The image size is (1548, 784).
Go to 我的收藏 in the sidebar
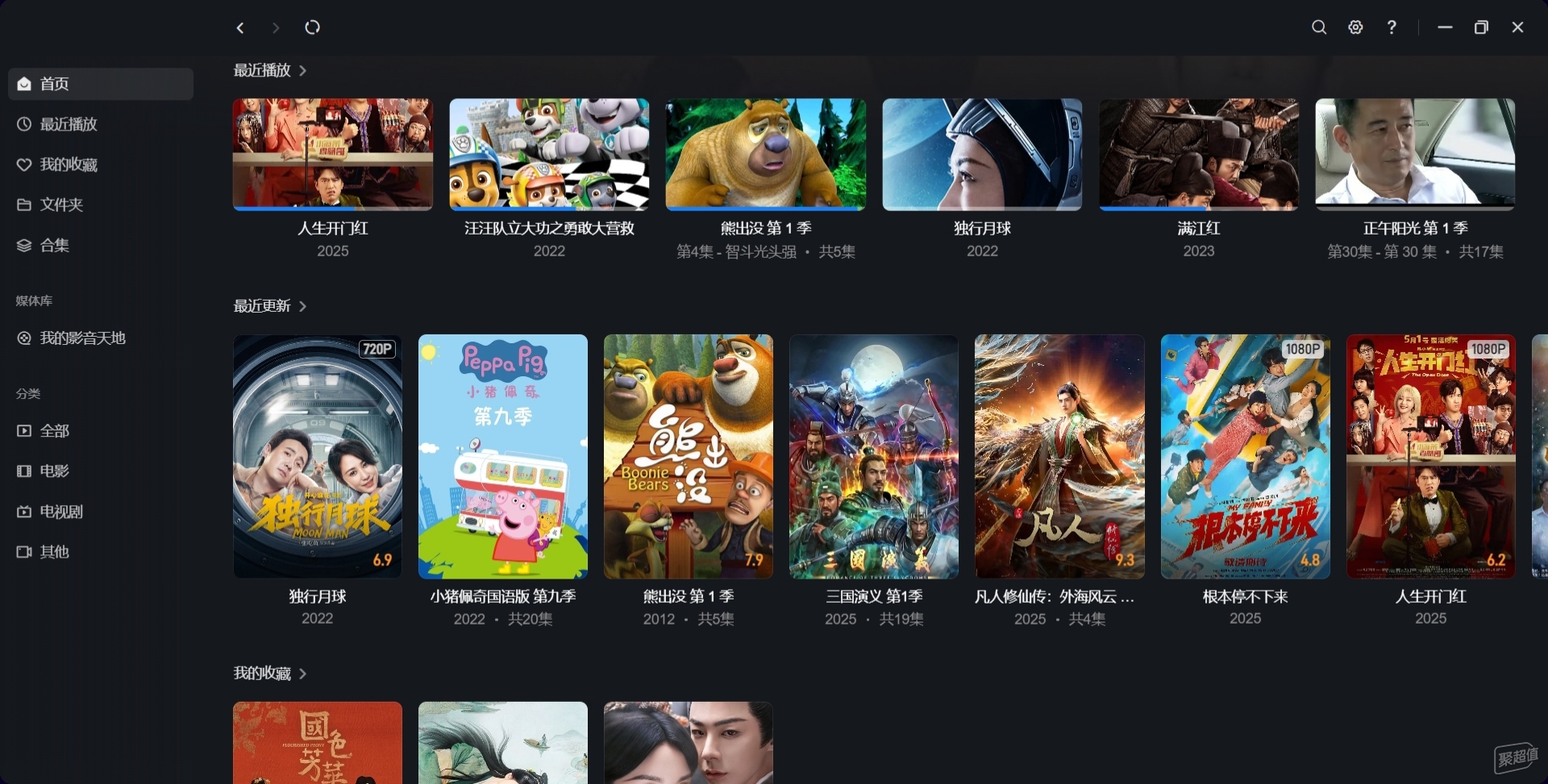(69, 164)
